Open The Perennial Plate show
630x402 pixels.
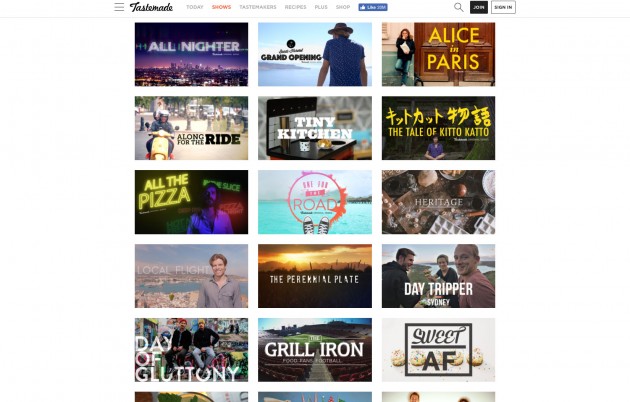coord(314,276)
